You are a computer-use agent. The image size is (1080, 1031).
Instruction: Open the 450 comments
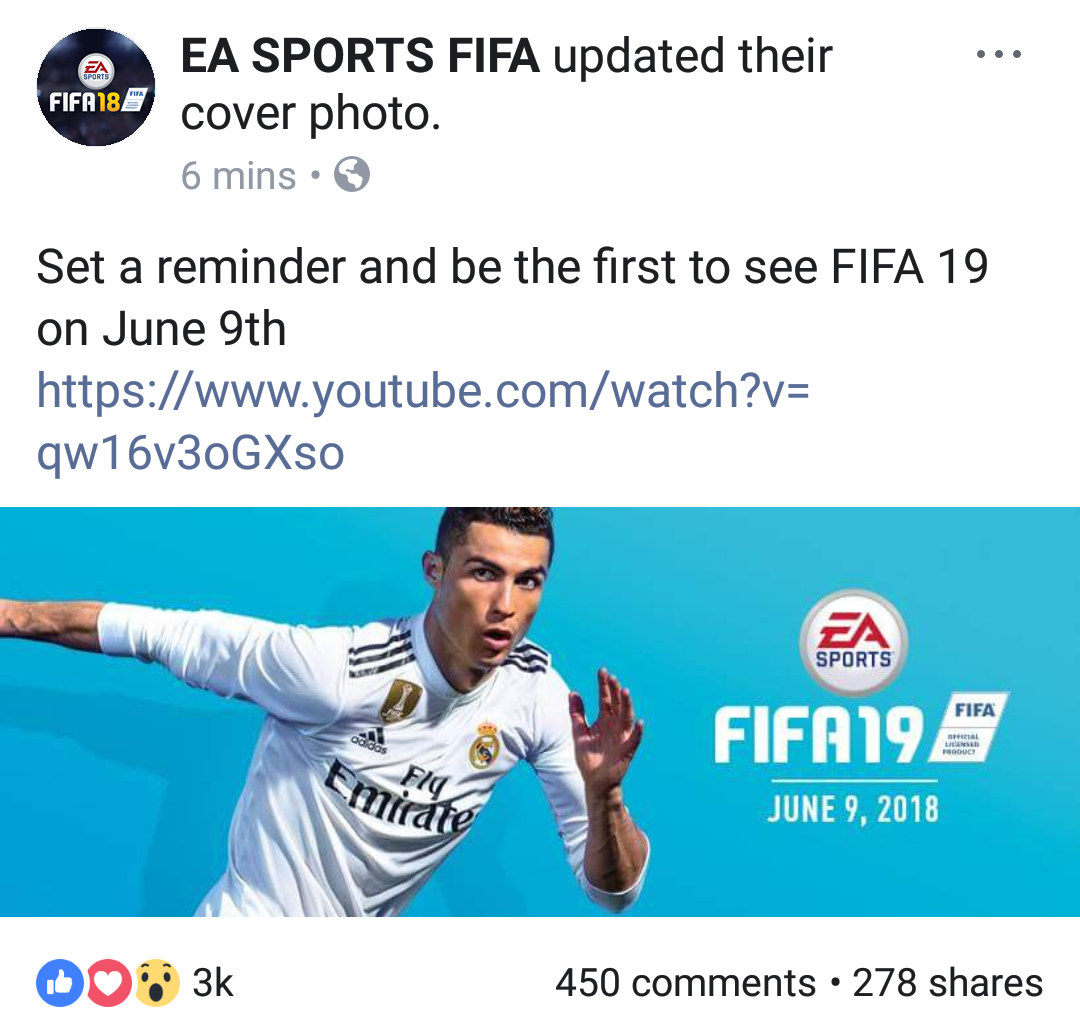685,983
